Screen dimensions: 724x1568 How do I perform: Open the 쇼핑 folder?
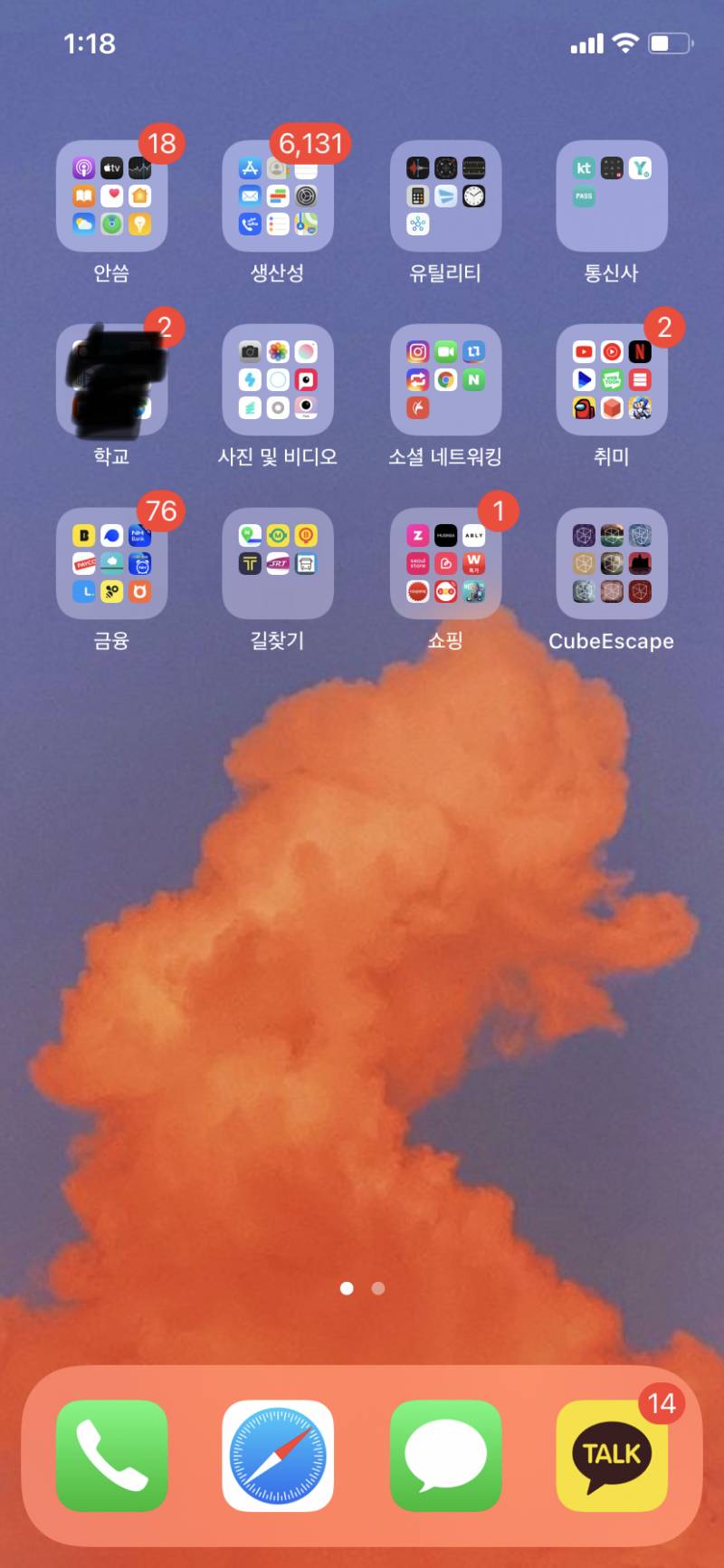pos(445,564)
